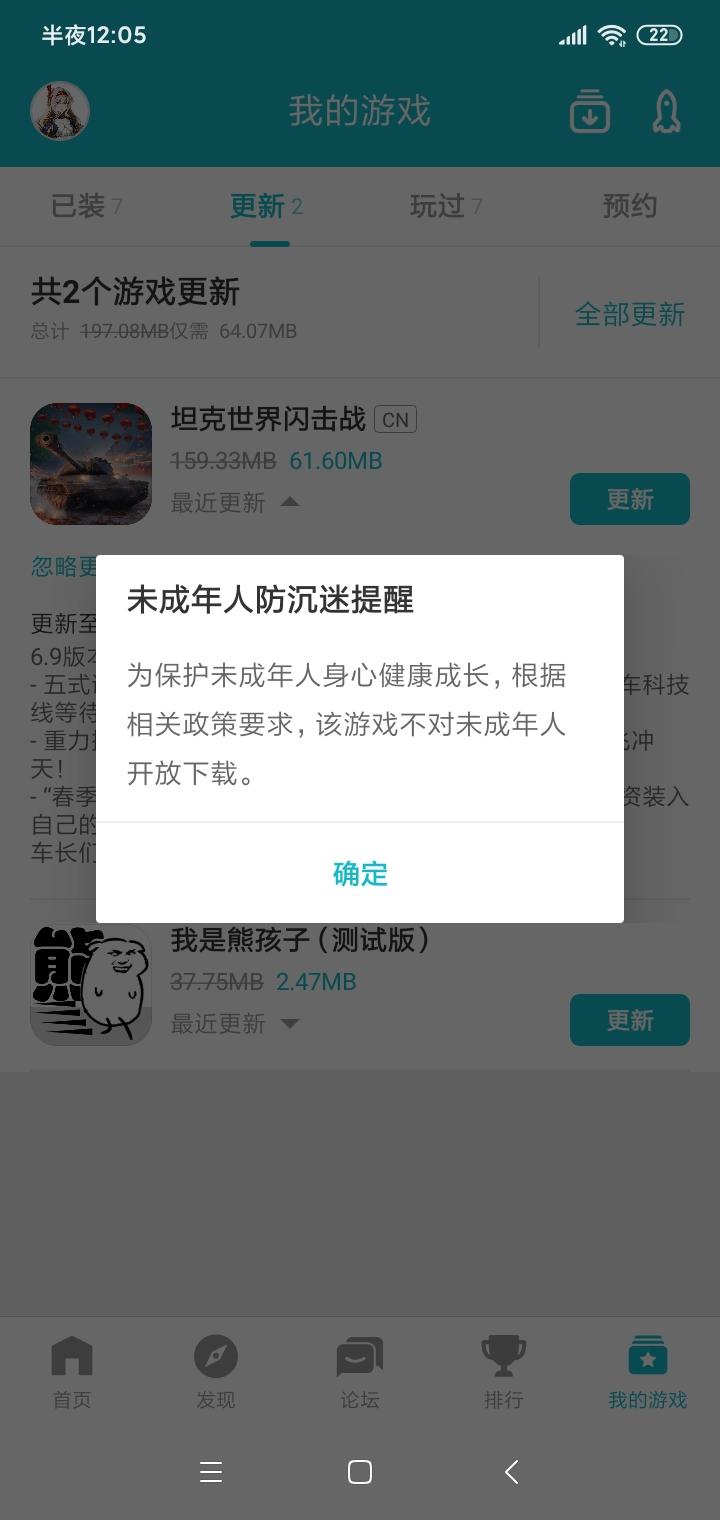
Task: Open the 预约 reservations tab
Action: coord(630,206)
